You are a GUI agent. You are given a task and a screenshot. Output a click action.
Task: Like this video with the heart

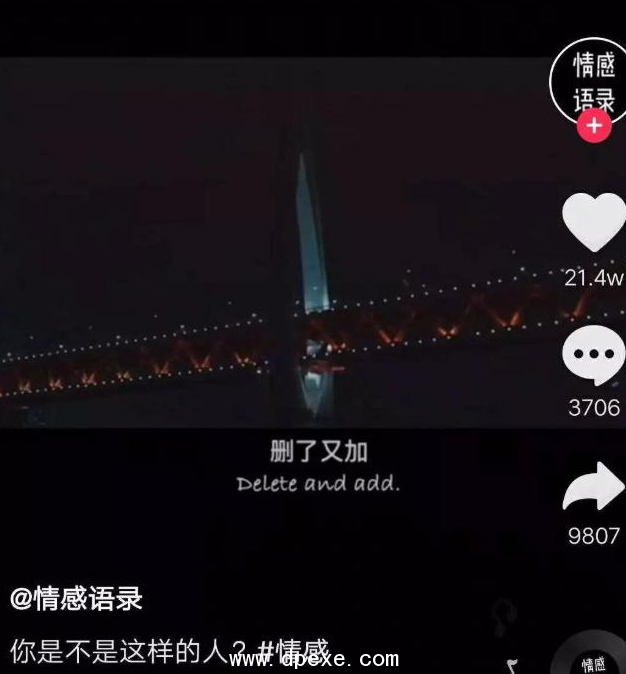pos(594,224)
